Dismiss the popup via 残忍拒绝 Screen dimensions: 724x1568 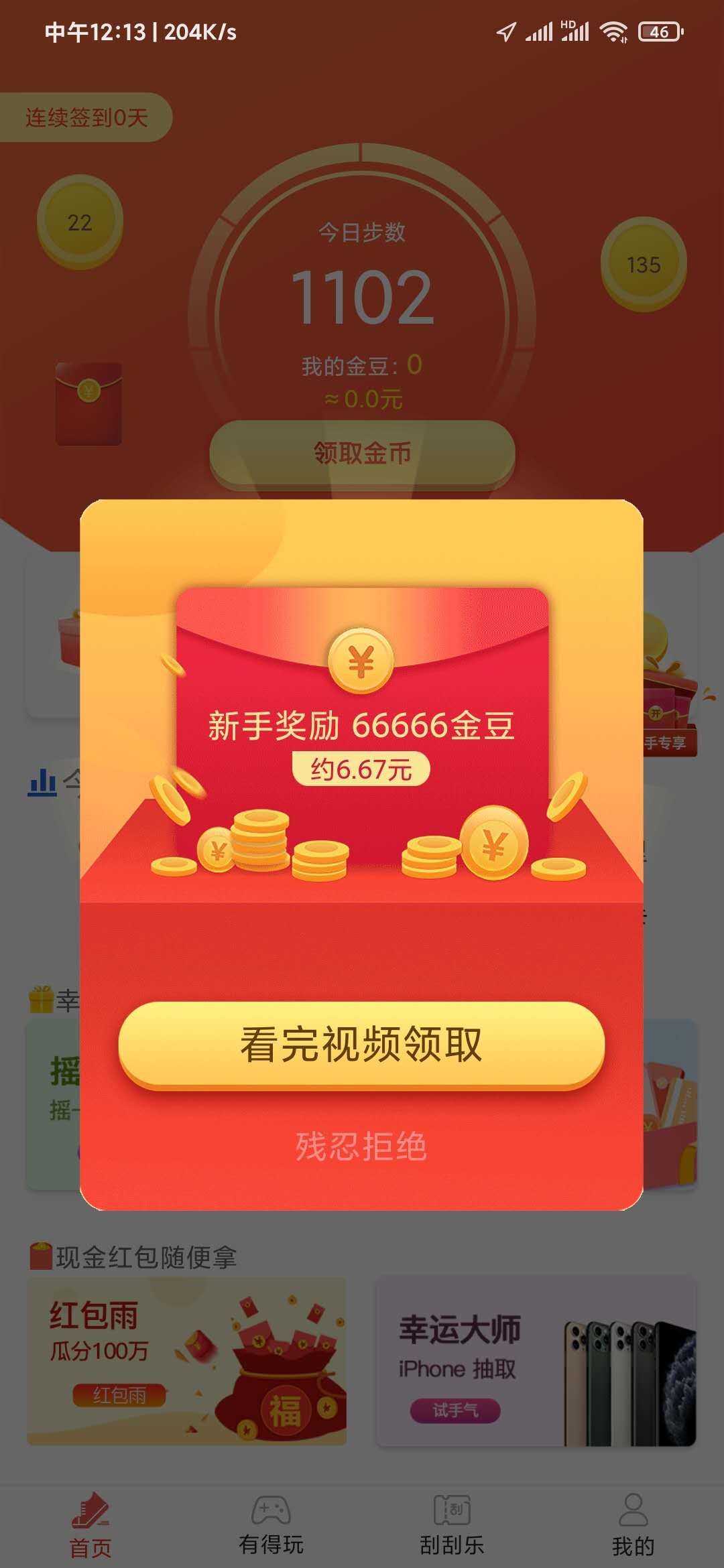[361, 1146]
